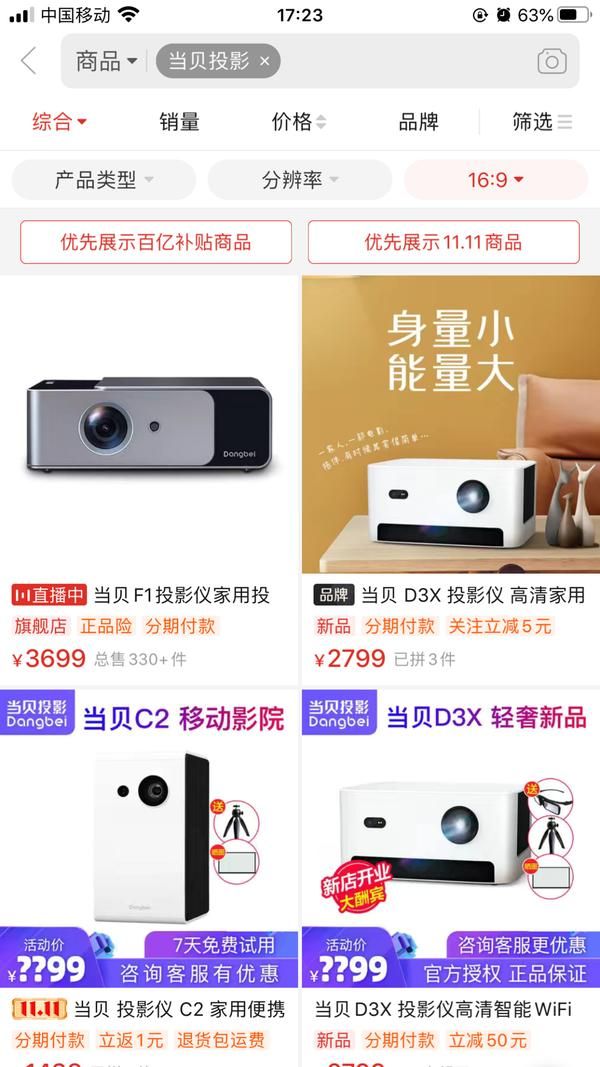Image resolution: width=600 pixels, height=1067 pixels.
Task: Expand the 分辨率 dropdown
Action: tap(300, 180)
